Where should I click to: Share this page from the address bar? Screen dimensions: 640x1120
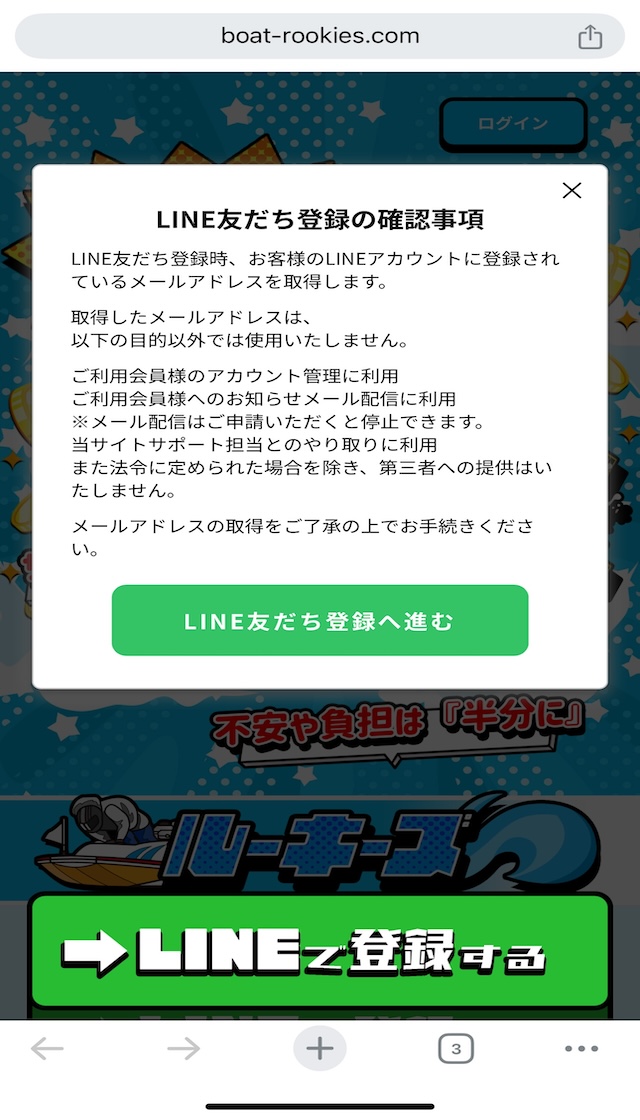[x=590, y=37]
